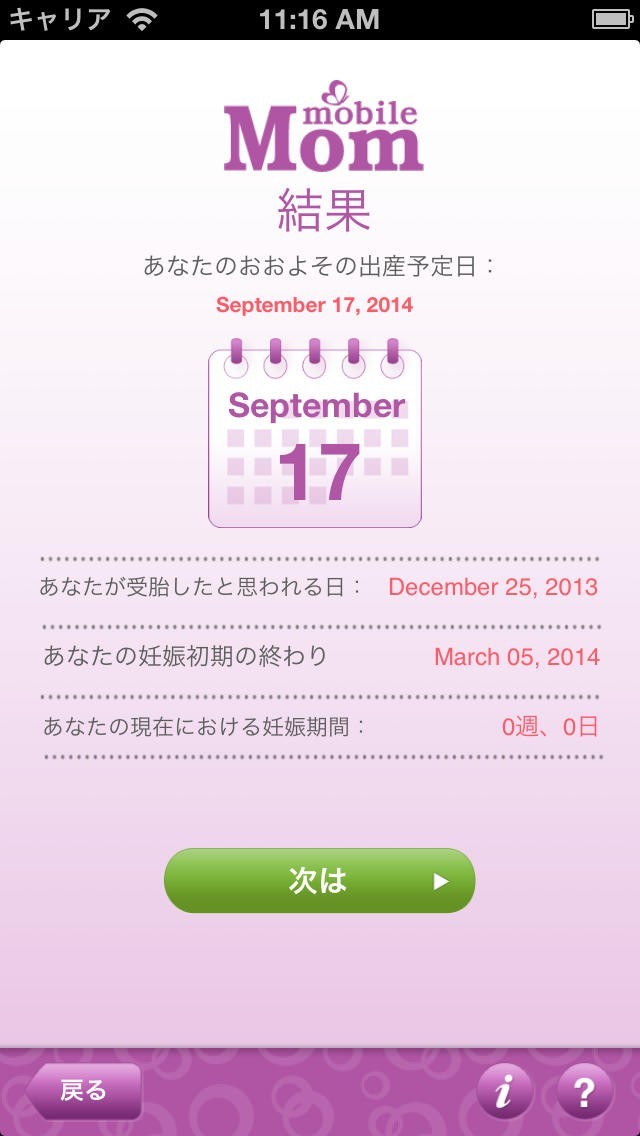Open the info icon

point(504,1091)
